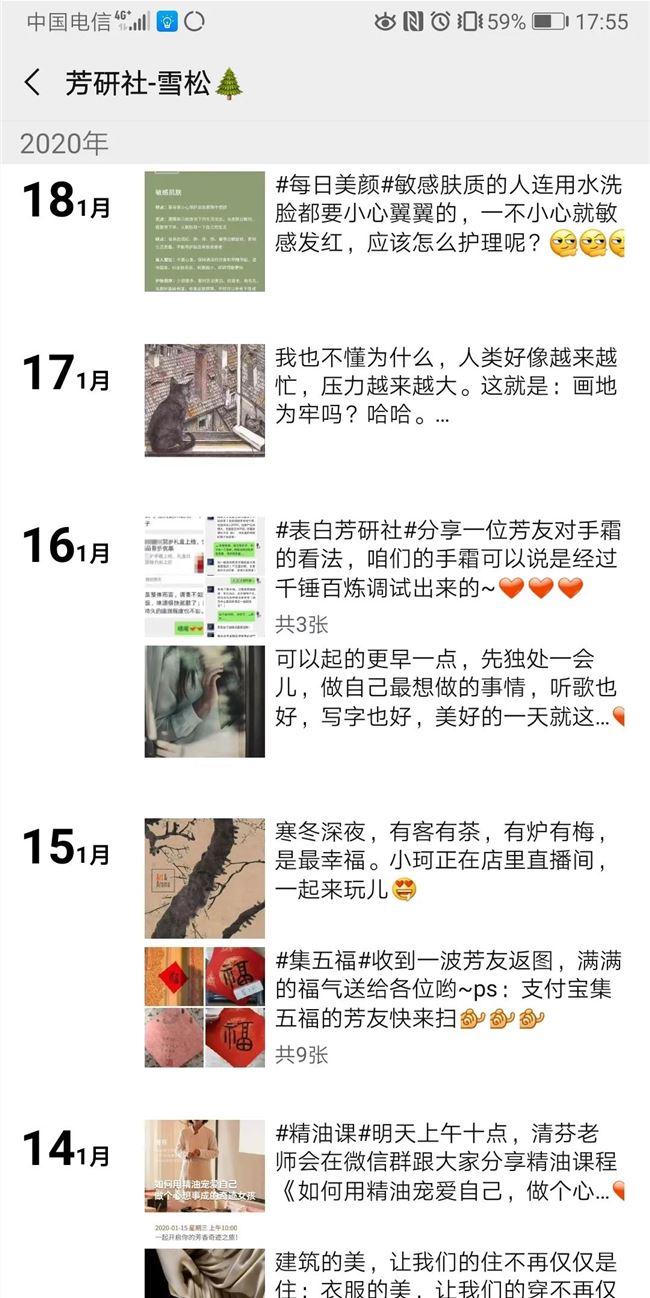This screenshot has width=650, height=1298.
Task: Open the 15 Jan post 寒冬深夜，有客有茶
Action: 448,860
